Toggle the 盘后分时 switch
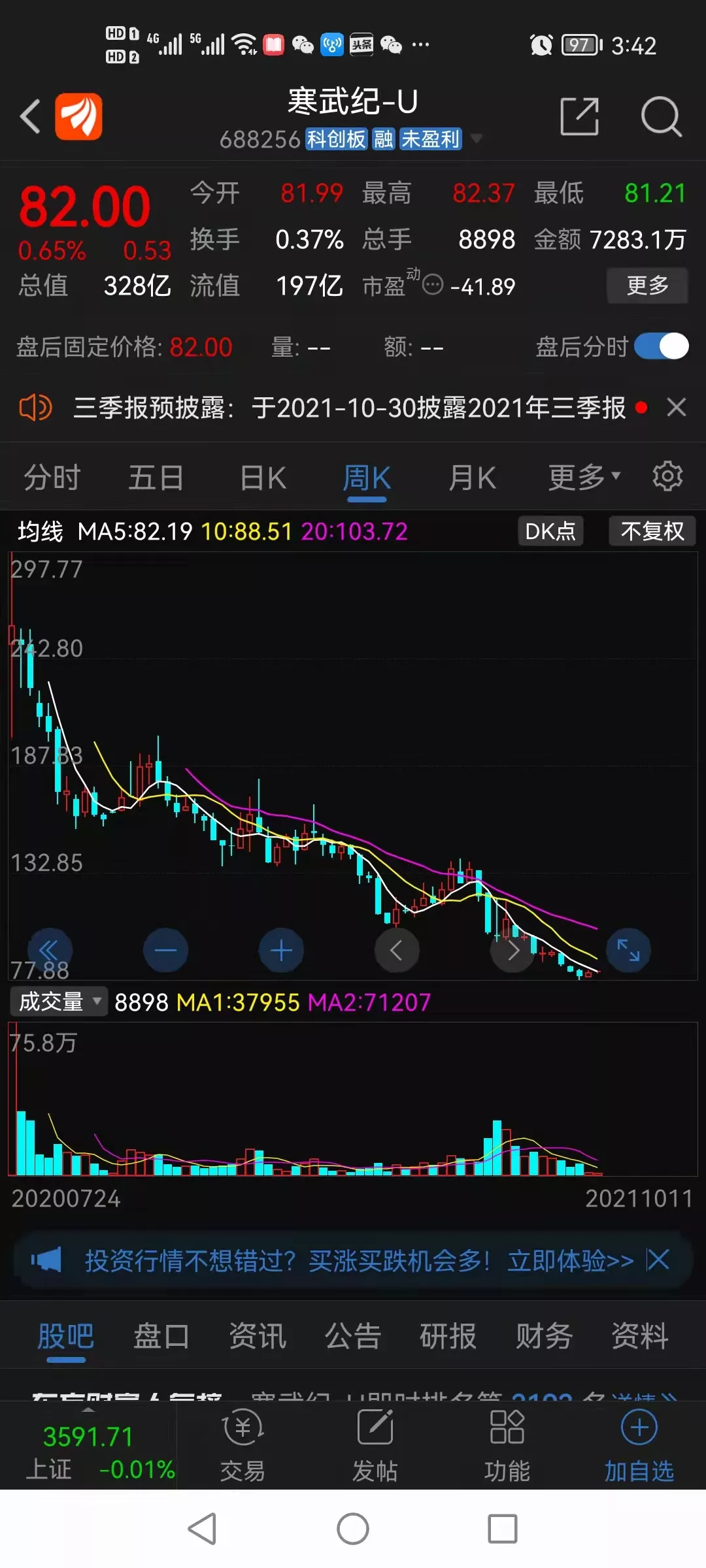 [661, 346]
